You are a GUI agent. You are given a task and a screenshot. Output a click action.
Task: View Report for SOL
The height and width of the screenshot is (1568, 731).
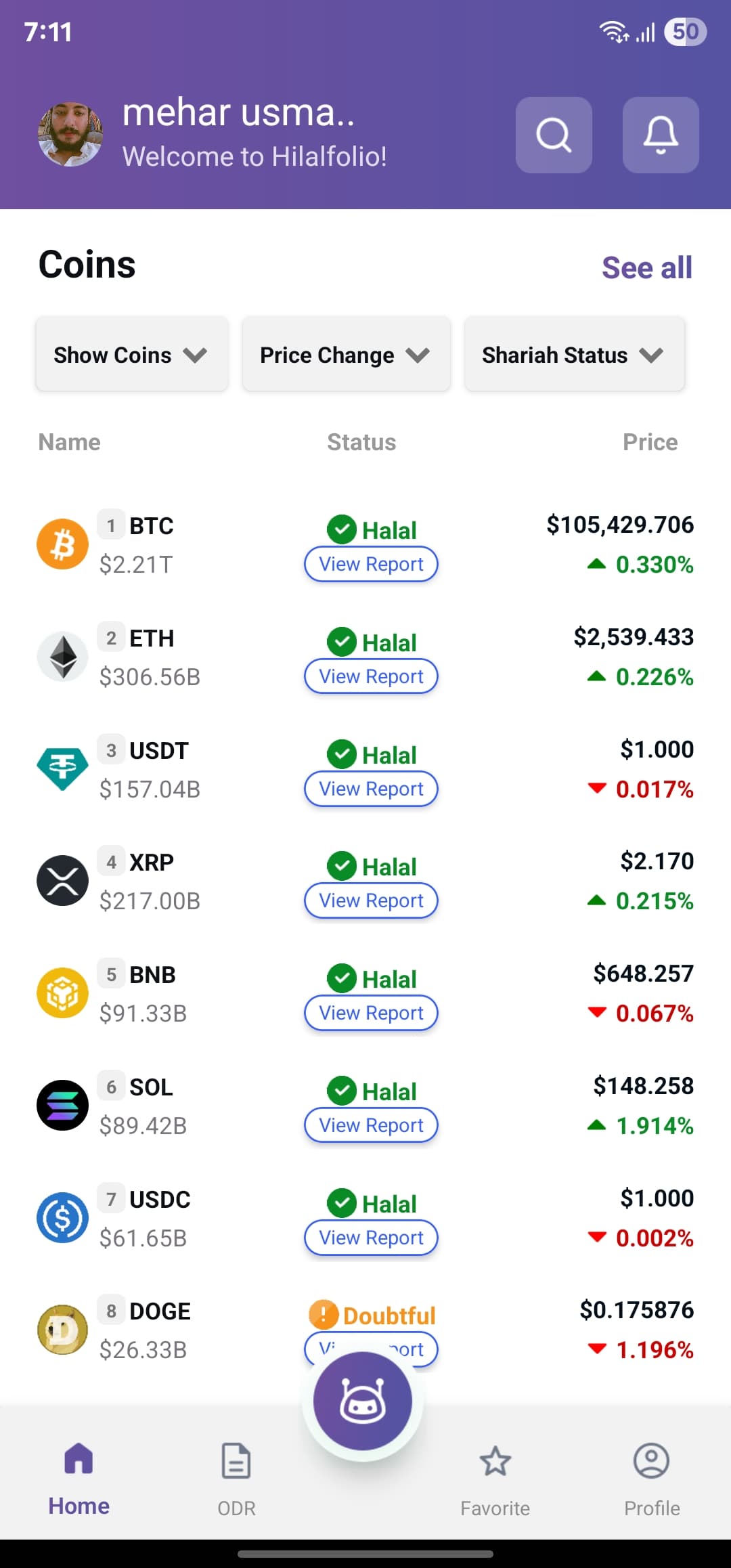pyautogui.click(x=371, y=1125)
